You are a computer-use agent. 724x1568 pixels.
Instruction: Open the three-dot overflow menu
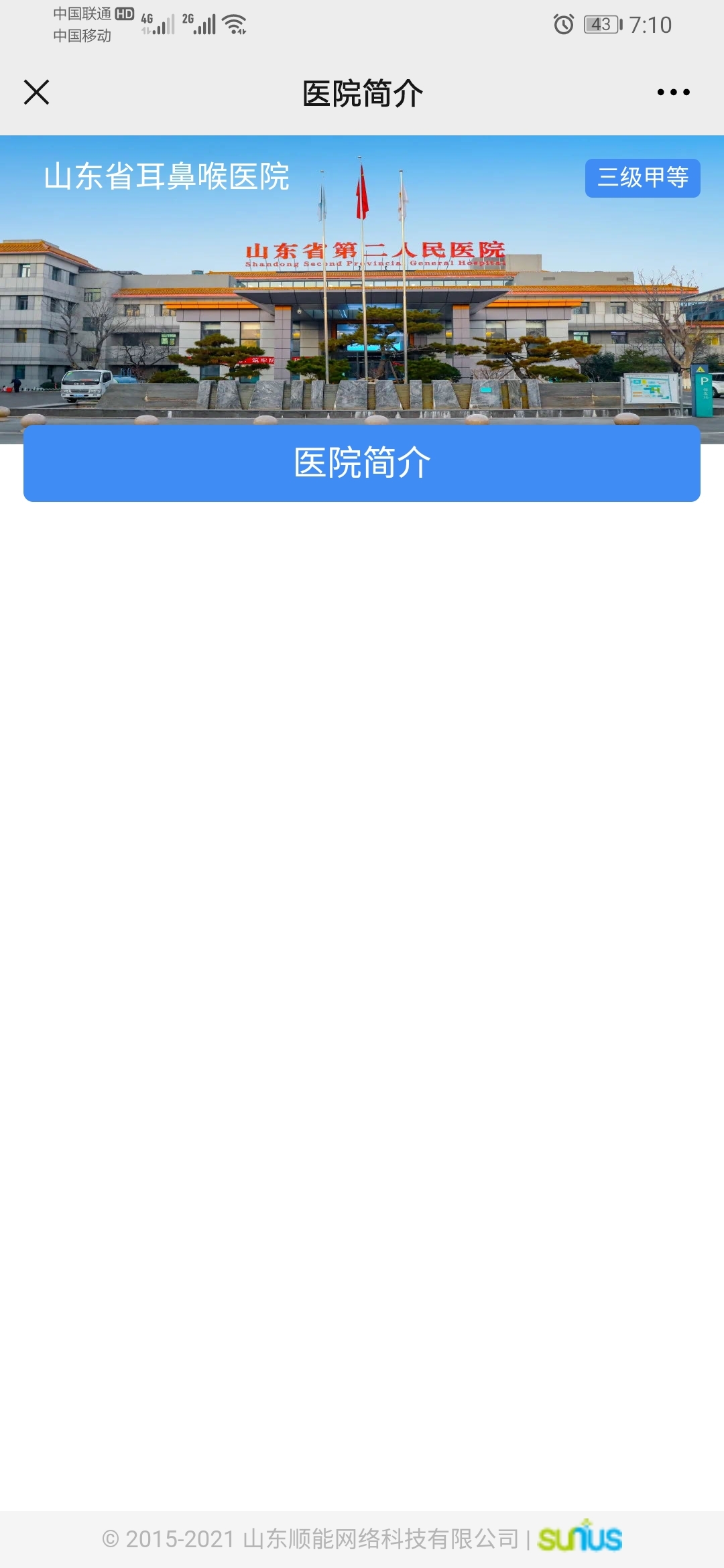[673, 92]
